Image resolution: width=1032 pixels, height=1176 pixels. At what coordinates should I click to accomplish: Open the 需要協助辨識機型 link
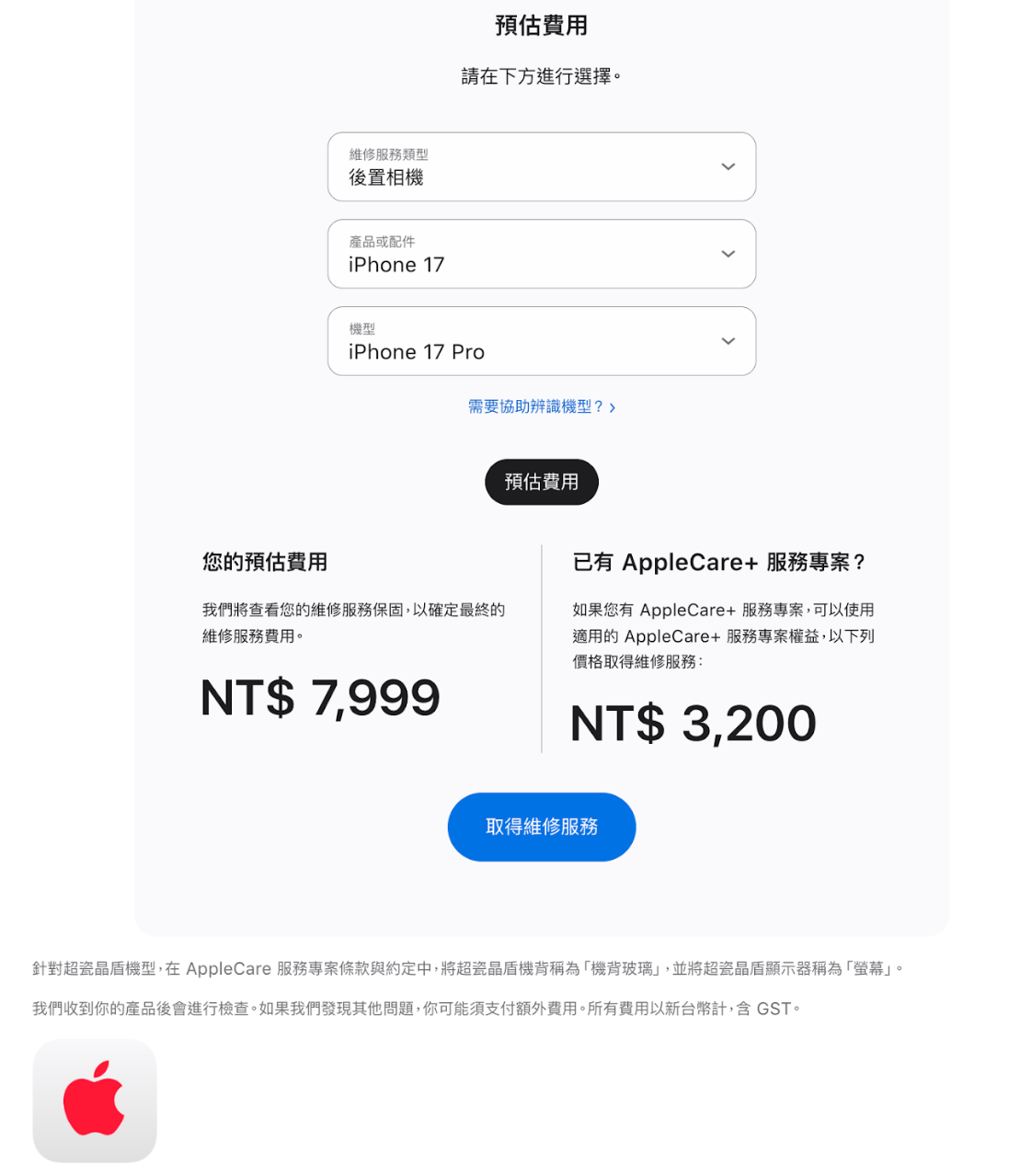(541, 406)
